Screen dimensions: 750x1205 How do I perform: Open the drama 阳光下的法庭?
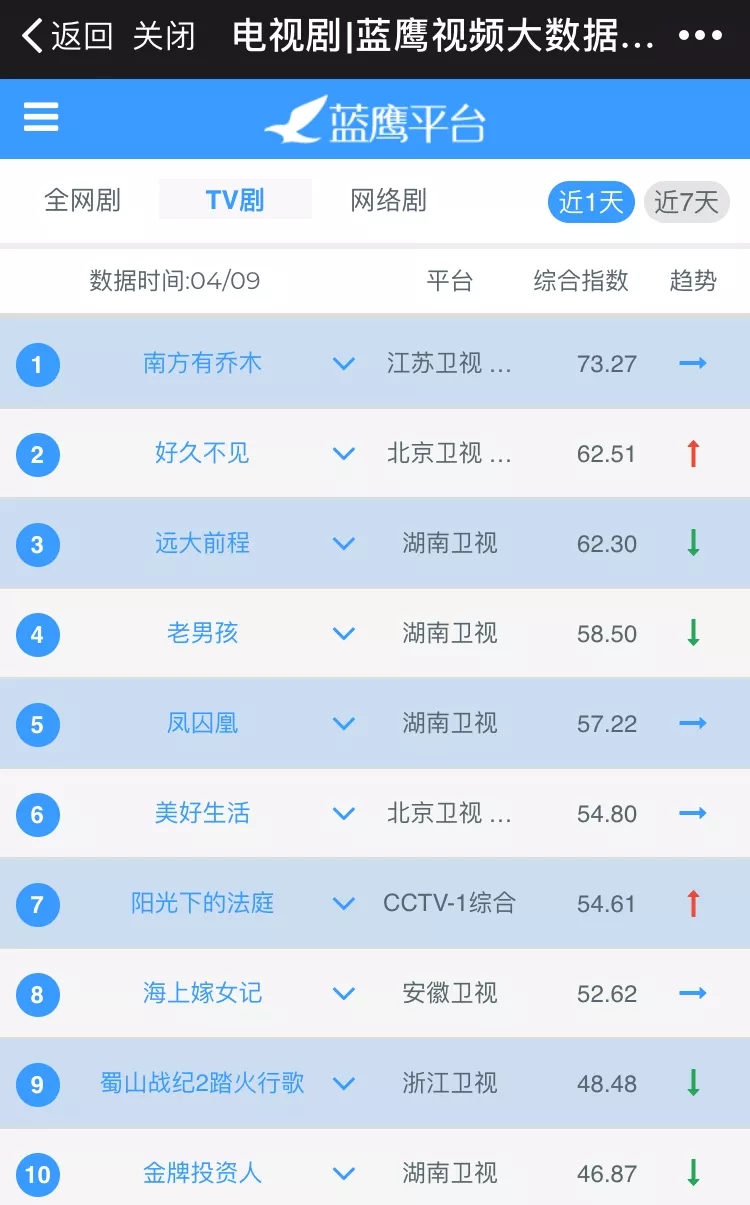tap(202, 903)
